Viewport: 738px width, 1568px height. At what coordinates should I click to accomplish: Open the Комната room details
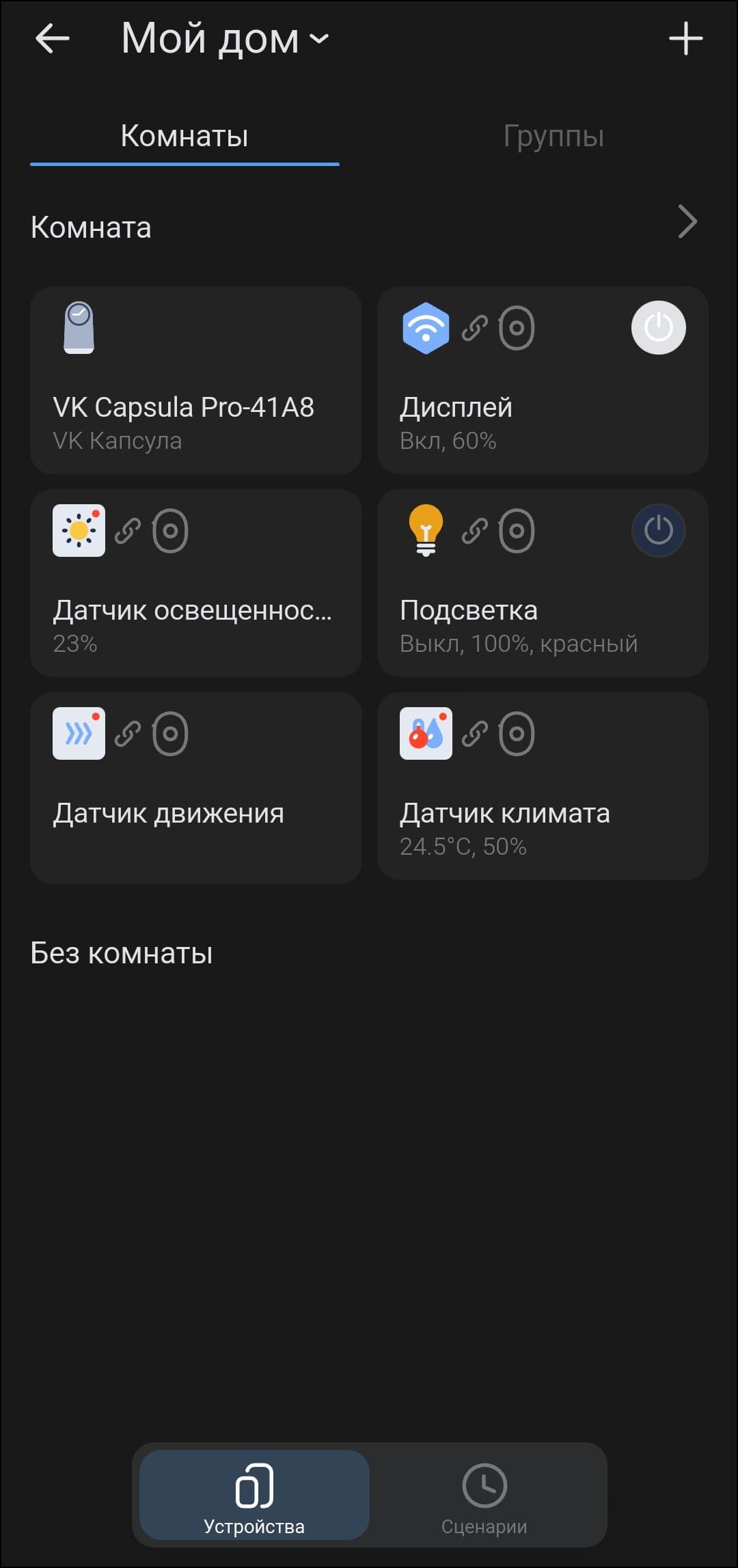tap(687, 222)
